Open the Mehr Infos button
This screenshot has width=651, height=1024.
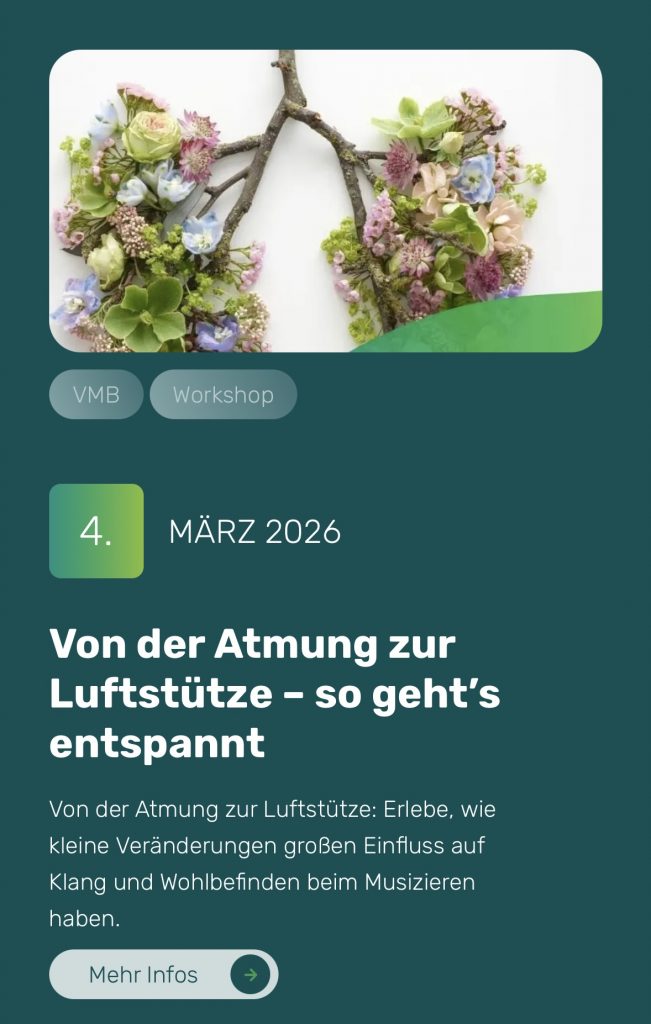click(x=163, y=974)
